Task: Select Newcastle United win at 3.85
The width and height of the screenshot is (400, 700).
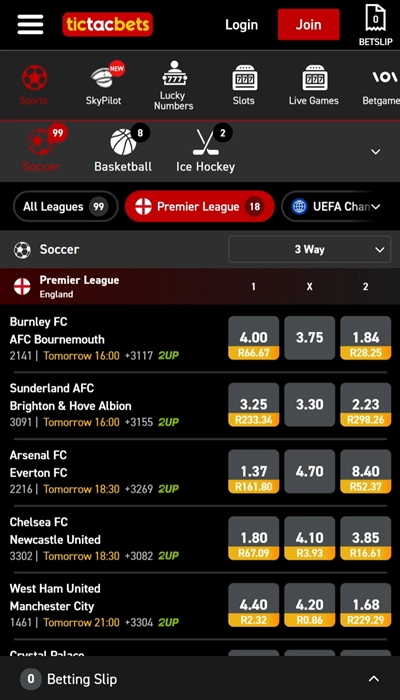Action: pyautogui.click(x=366, y=538)
